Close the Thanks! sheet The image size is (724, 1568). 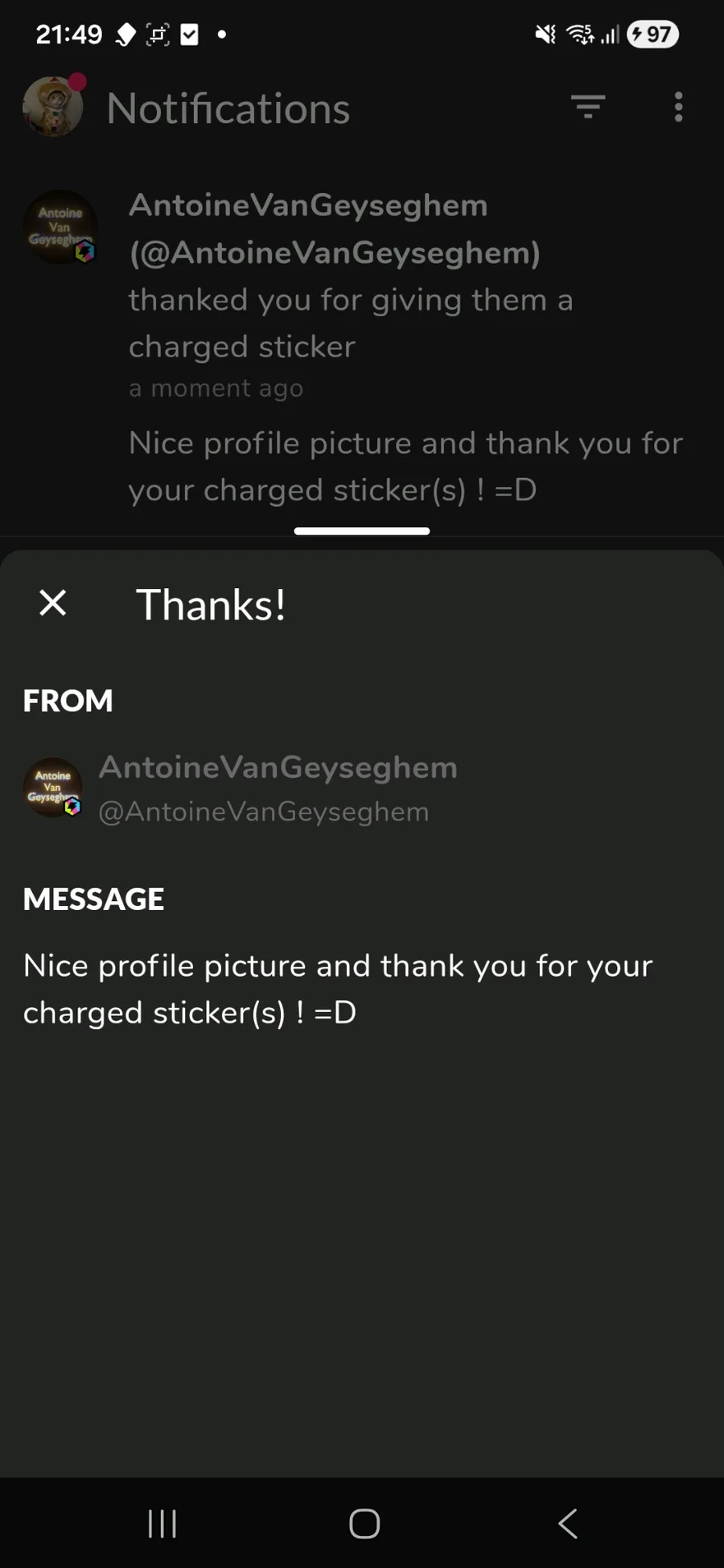tap(53, 603)
